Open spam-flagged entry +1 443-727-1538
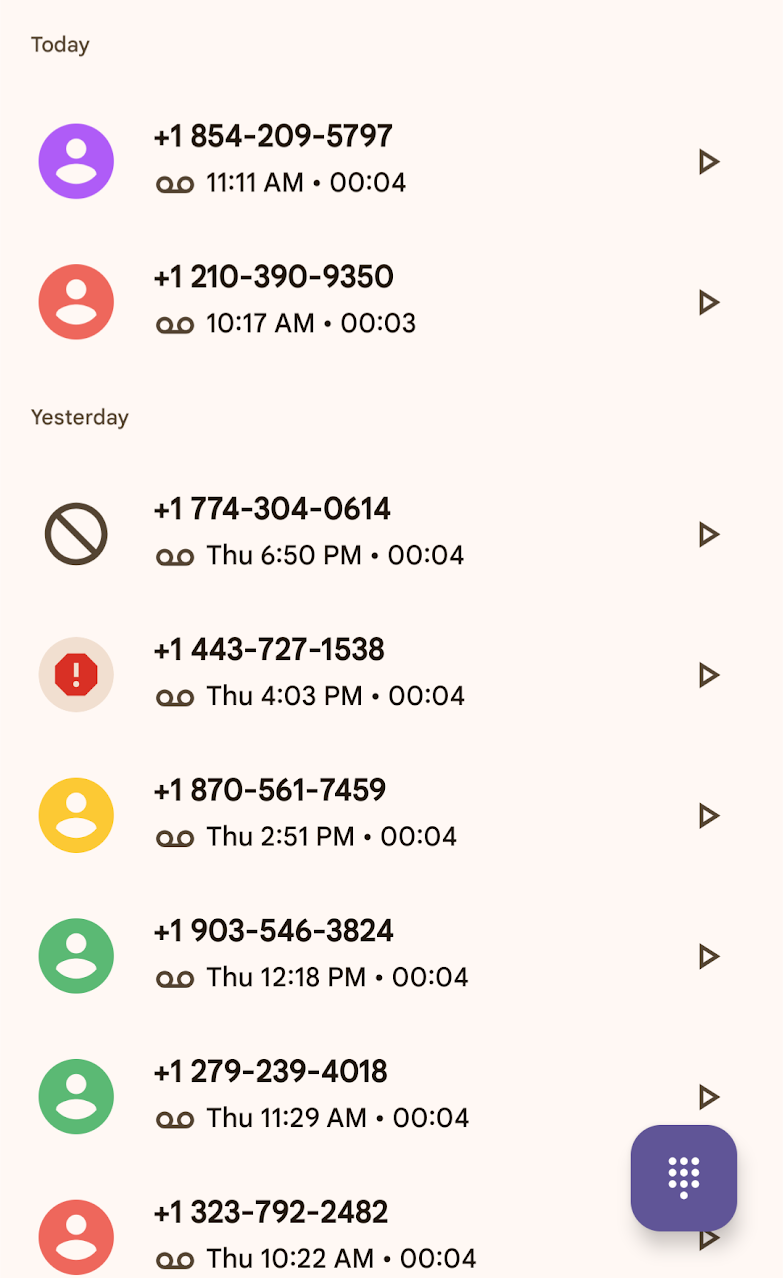This screenshot has height=1278, width=783. [391, 675]
